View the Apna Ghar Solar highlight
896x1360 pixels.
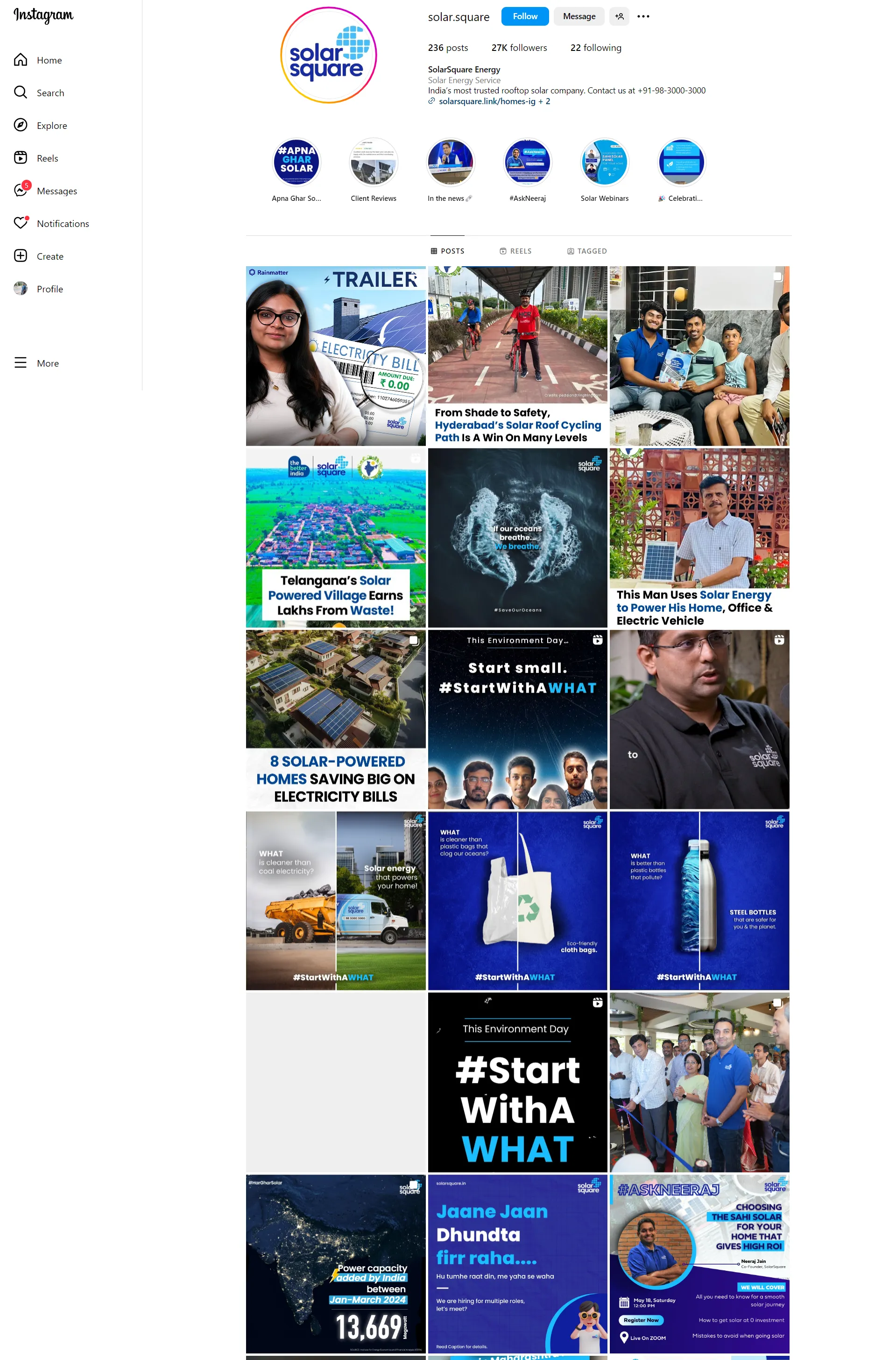[296, 162]
